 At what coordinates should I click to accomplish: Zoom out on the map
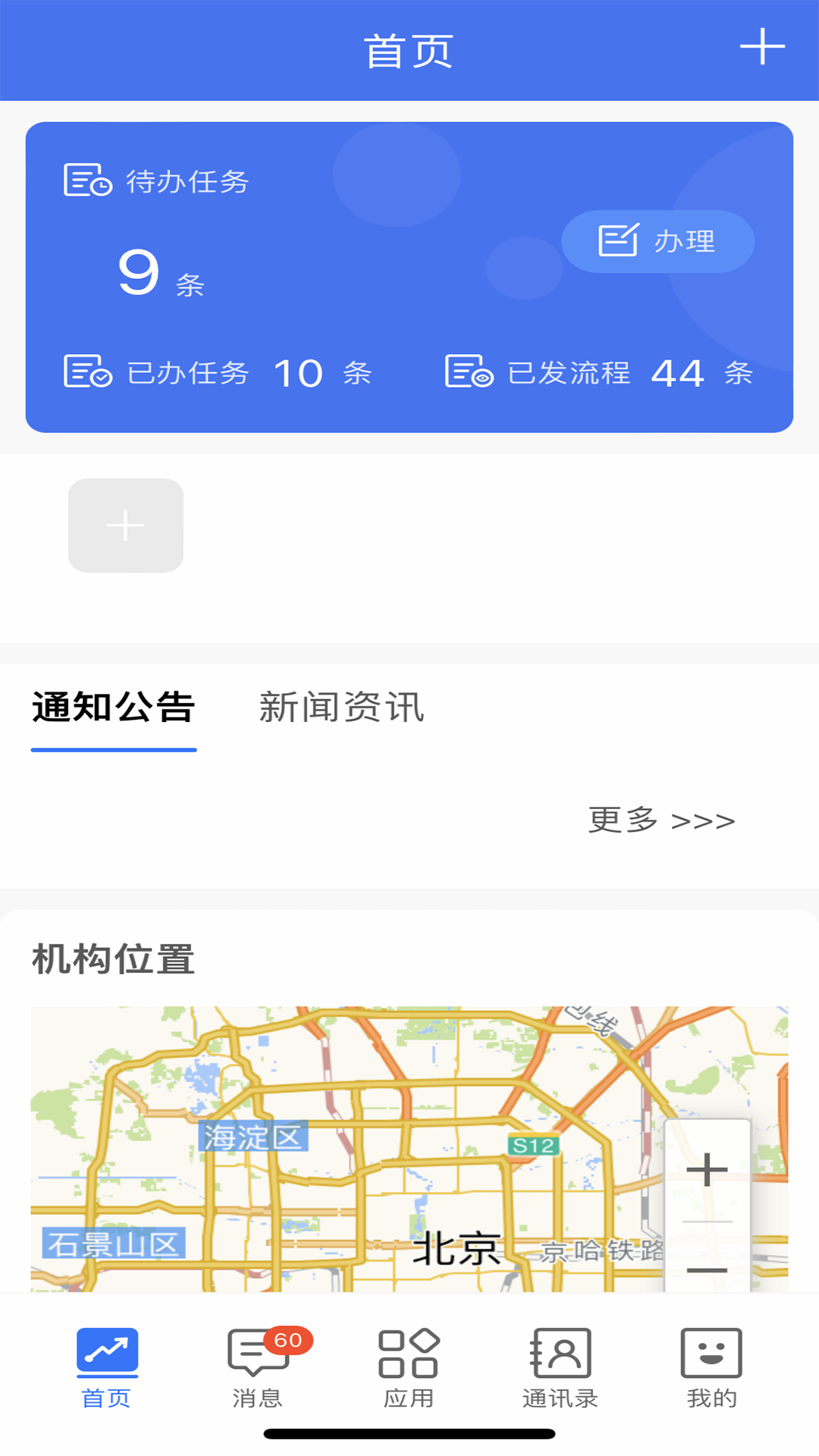[707, 1269]
